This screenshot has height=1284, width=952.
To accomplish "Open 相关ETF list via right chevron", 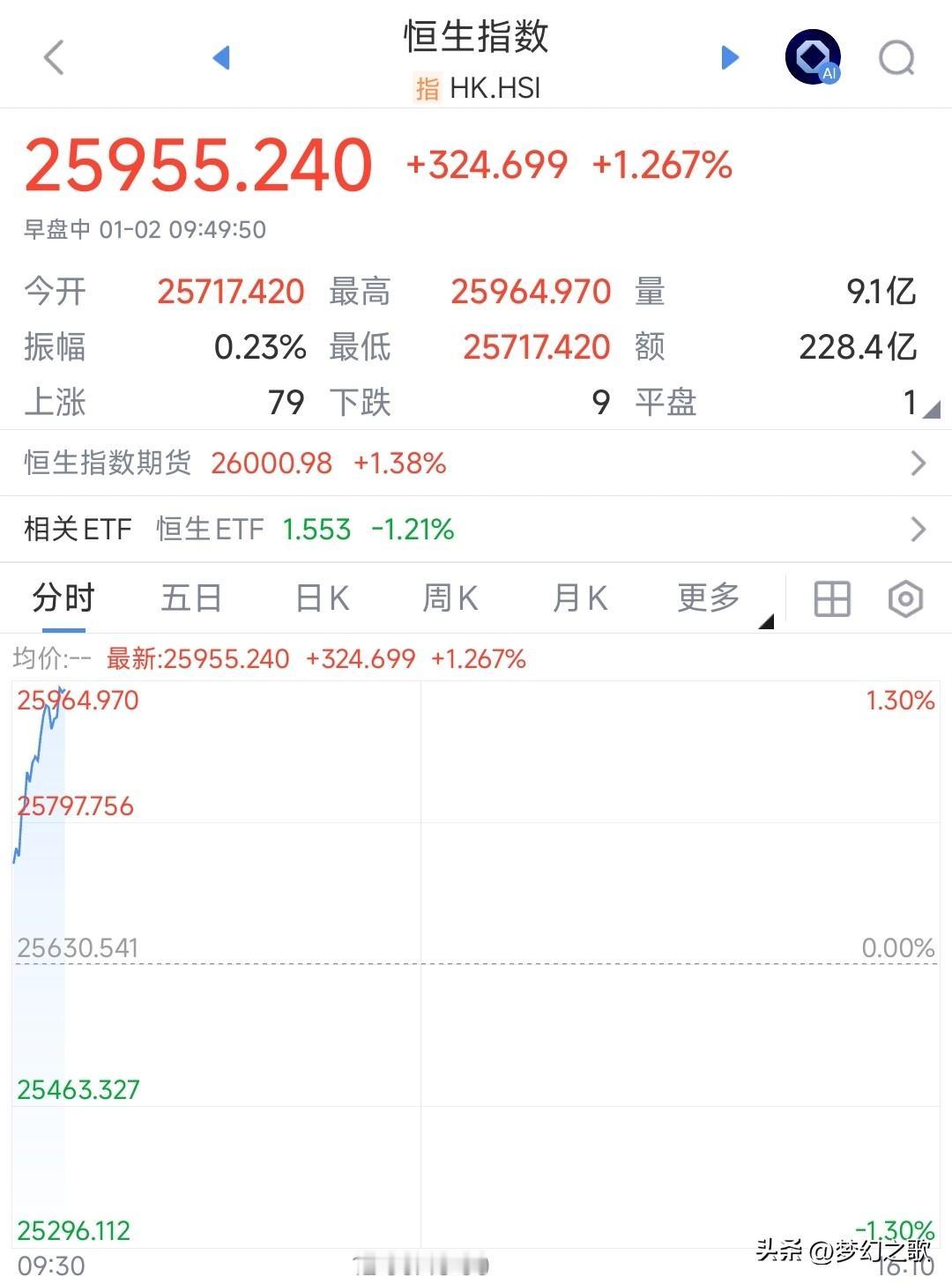I will (918, 529).
